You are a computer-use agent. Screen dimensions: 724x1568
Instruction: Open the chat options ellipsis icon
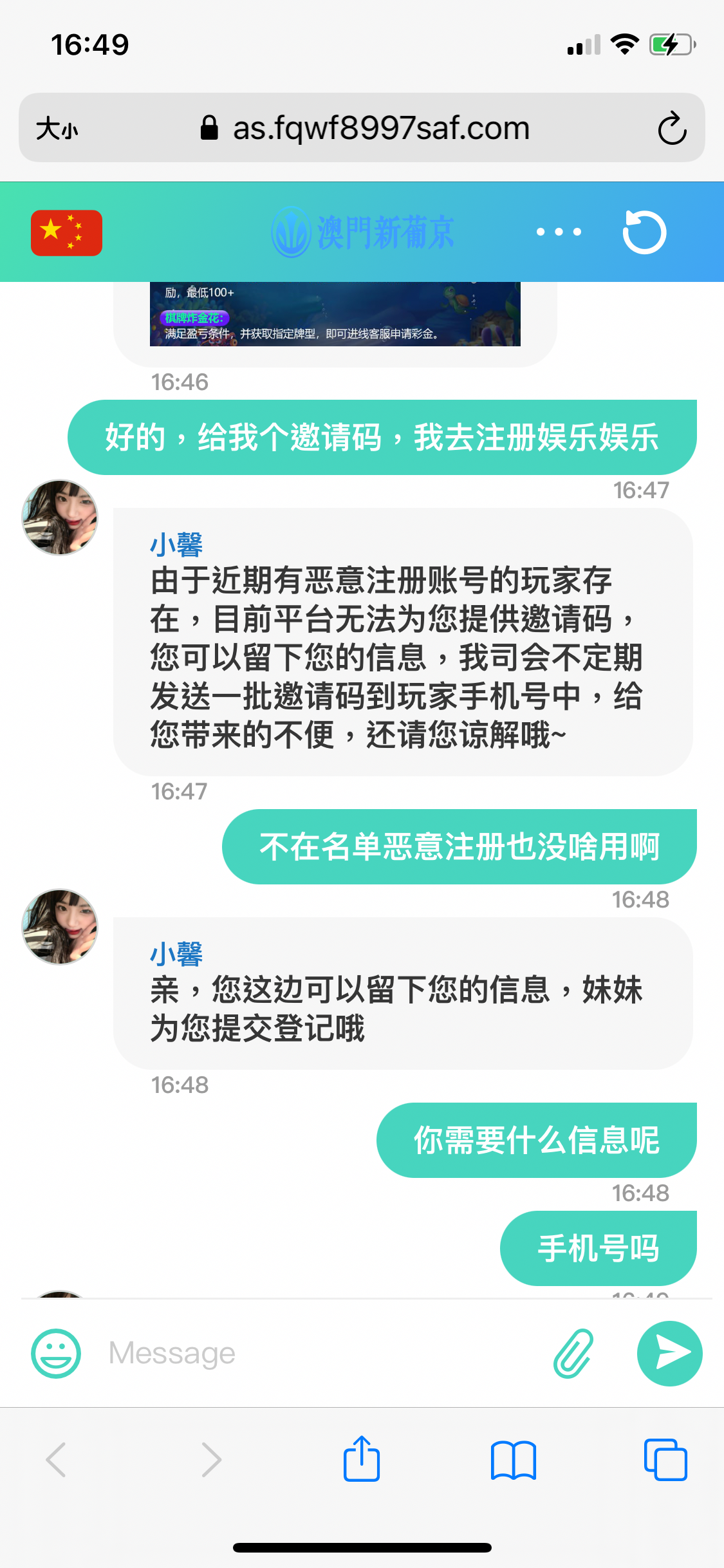point(557,232)
